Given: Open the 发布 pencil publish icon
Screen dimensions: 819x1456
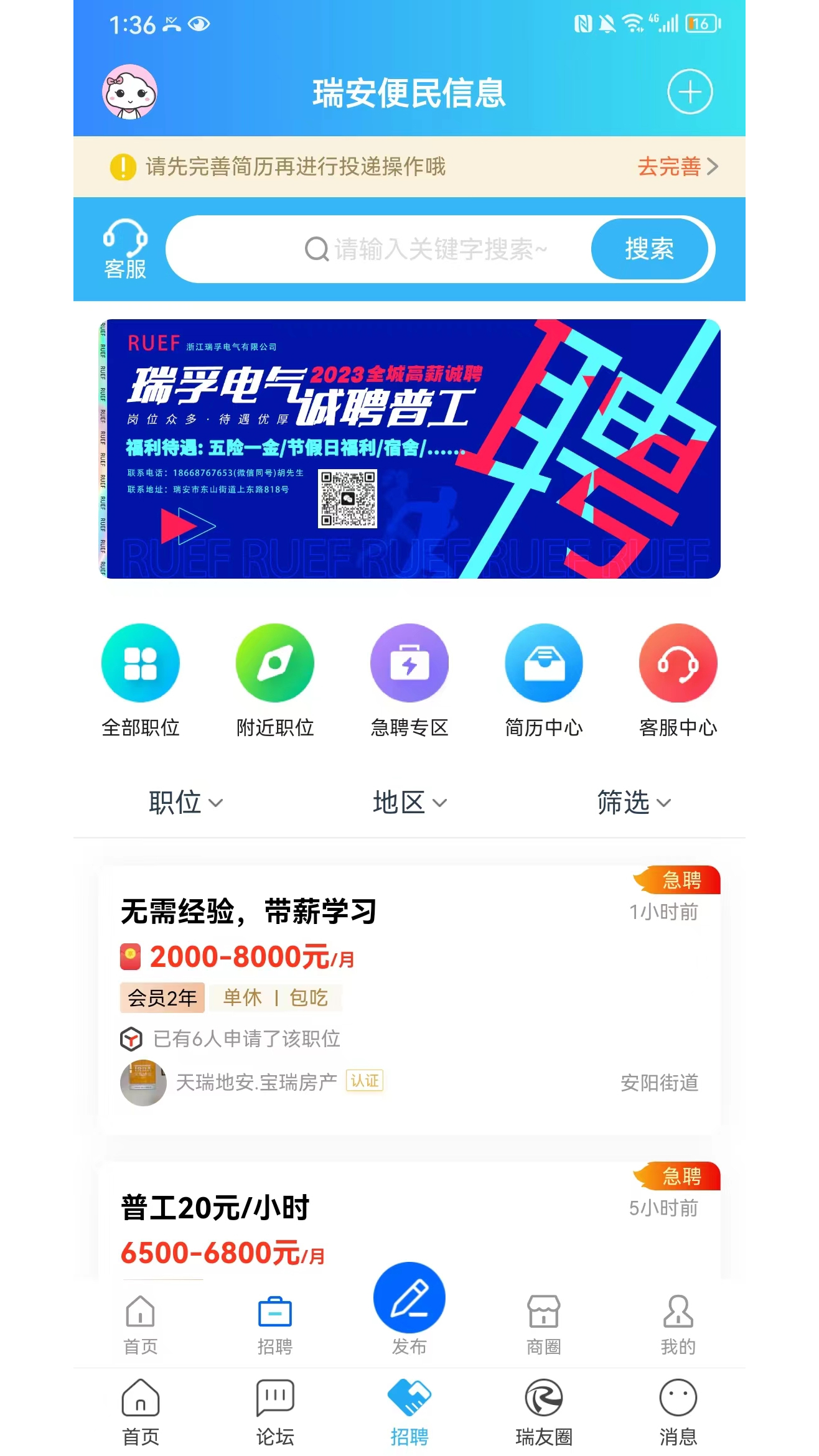Looking at the screenshot, I should [409, 1298].
